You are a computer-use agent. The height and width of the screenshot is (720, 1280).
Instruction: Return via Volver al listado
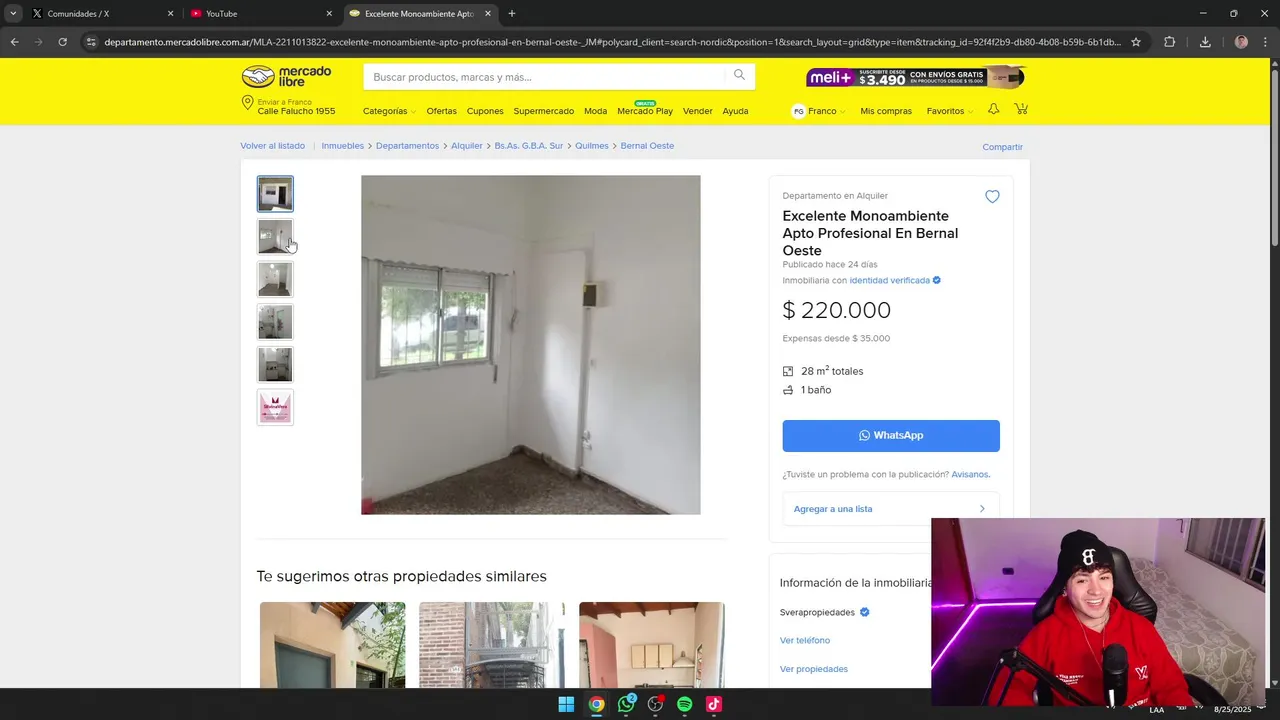[x=272, y=146]
